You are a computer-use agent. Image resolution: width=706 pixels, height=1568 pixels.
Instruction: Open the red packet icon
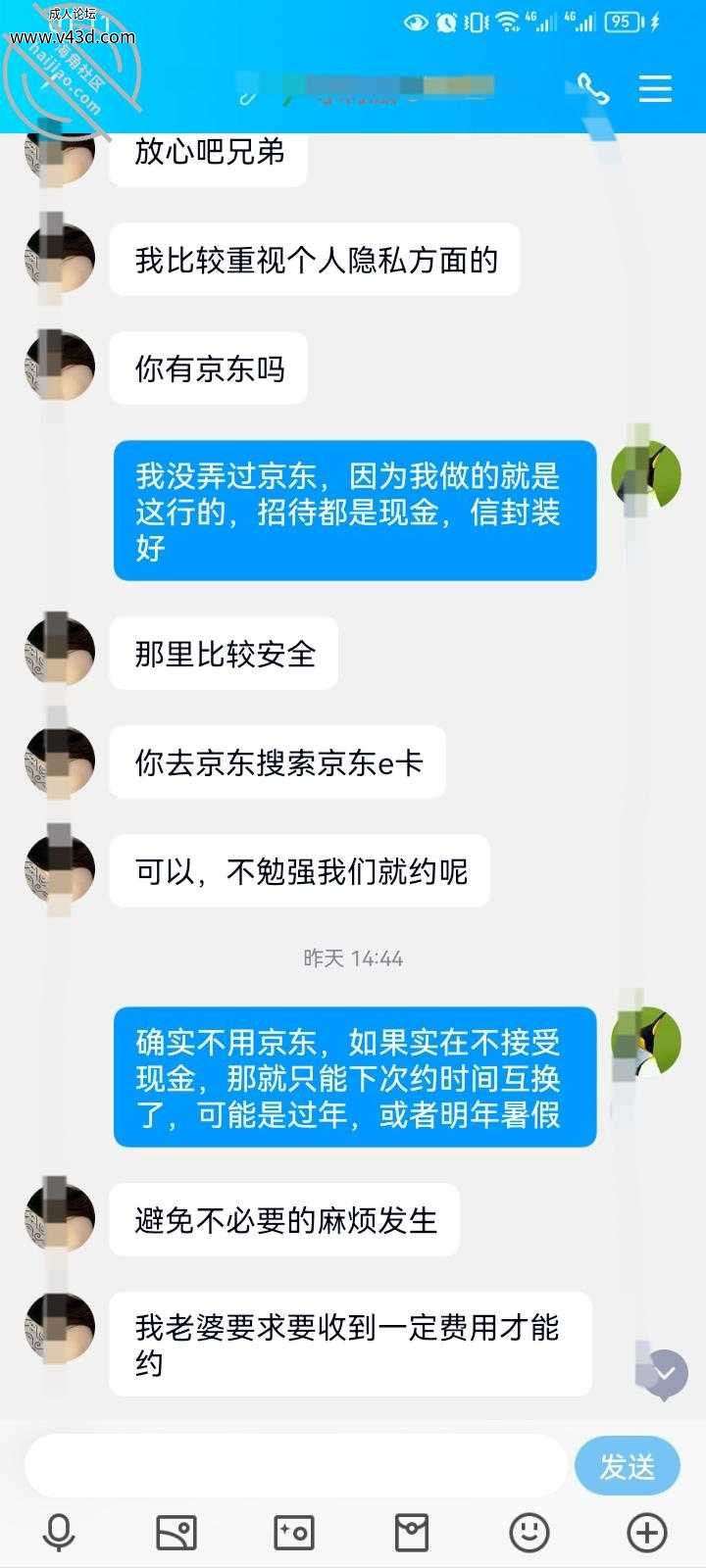(412, 1533)
